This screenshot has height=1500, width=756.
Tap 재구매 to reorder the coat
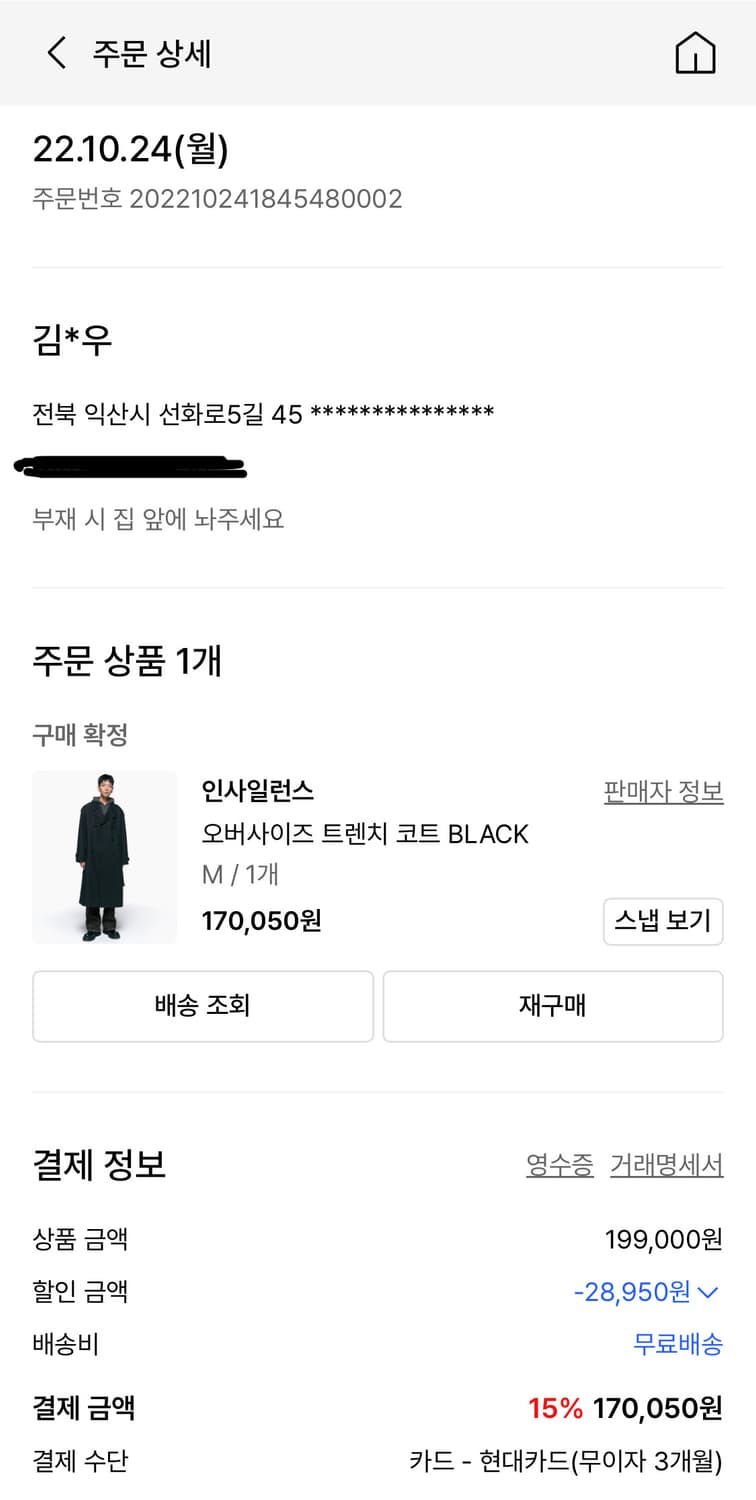tap(552, 1006)
